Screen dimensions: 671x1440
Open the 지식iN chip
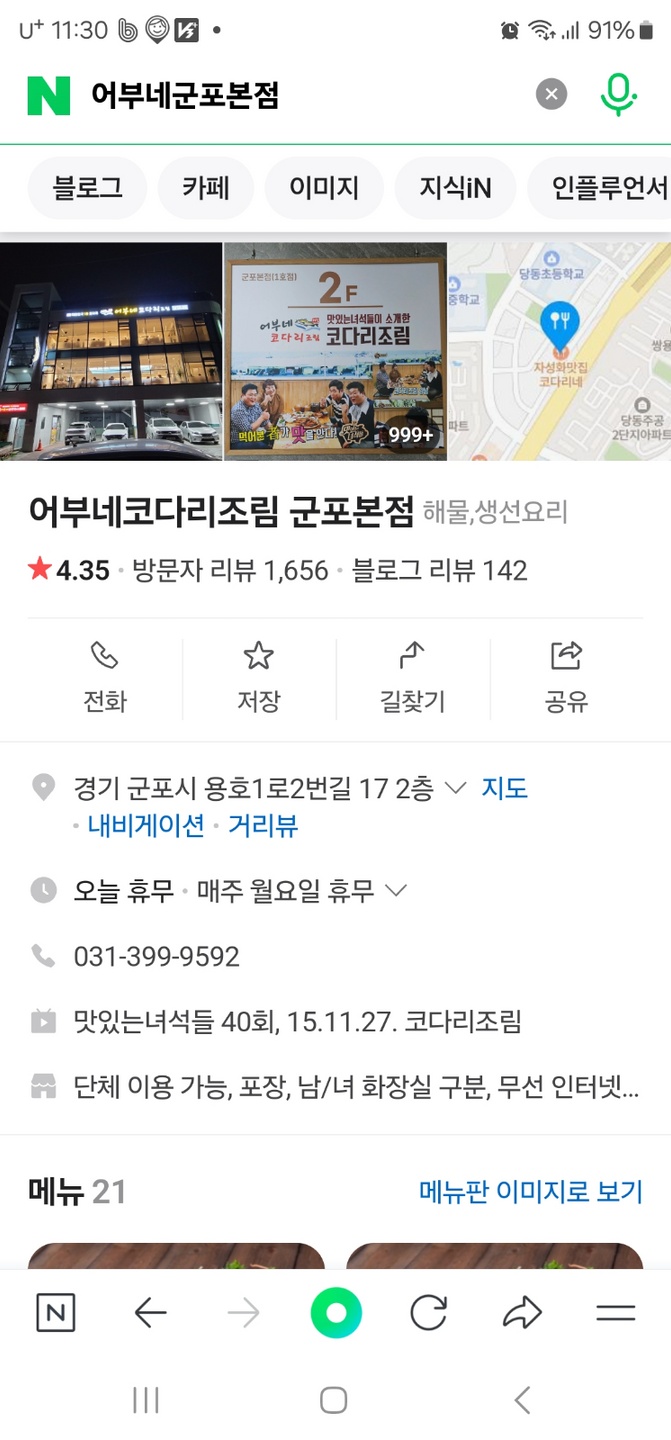[455, 188]
